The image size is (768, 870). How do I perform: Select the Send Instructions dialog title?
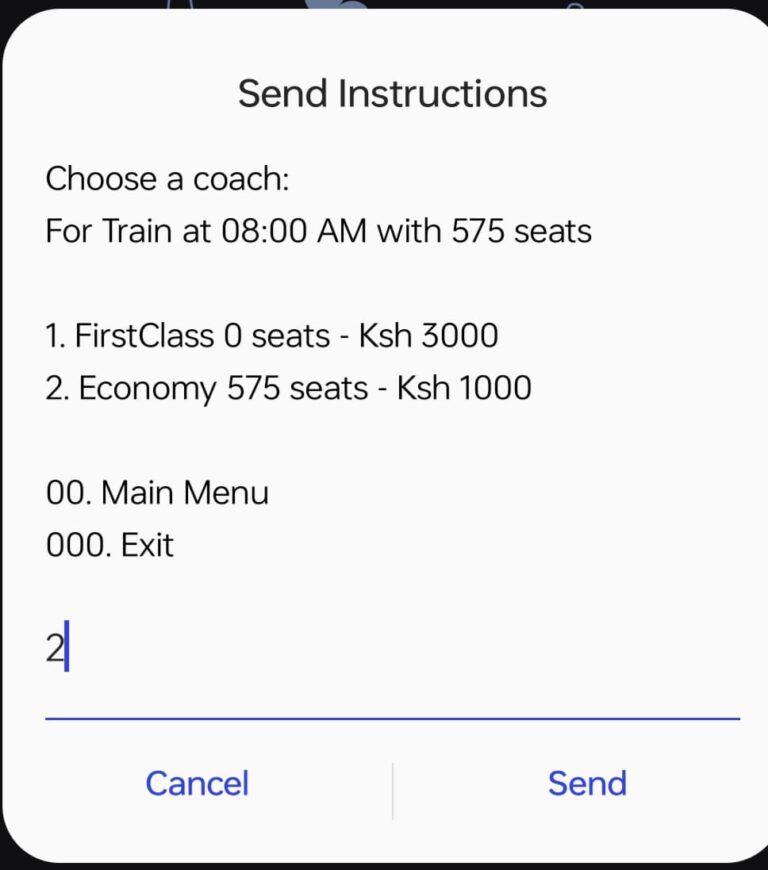(x=392, y=92)
